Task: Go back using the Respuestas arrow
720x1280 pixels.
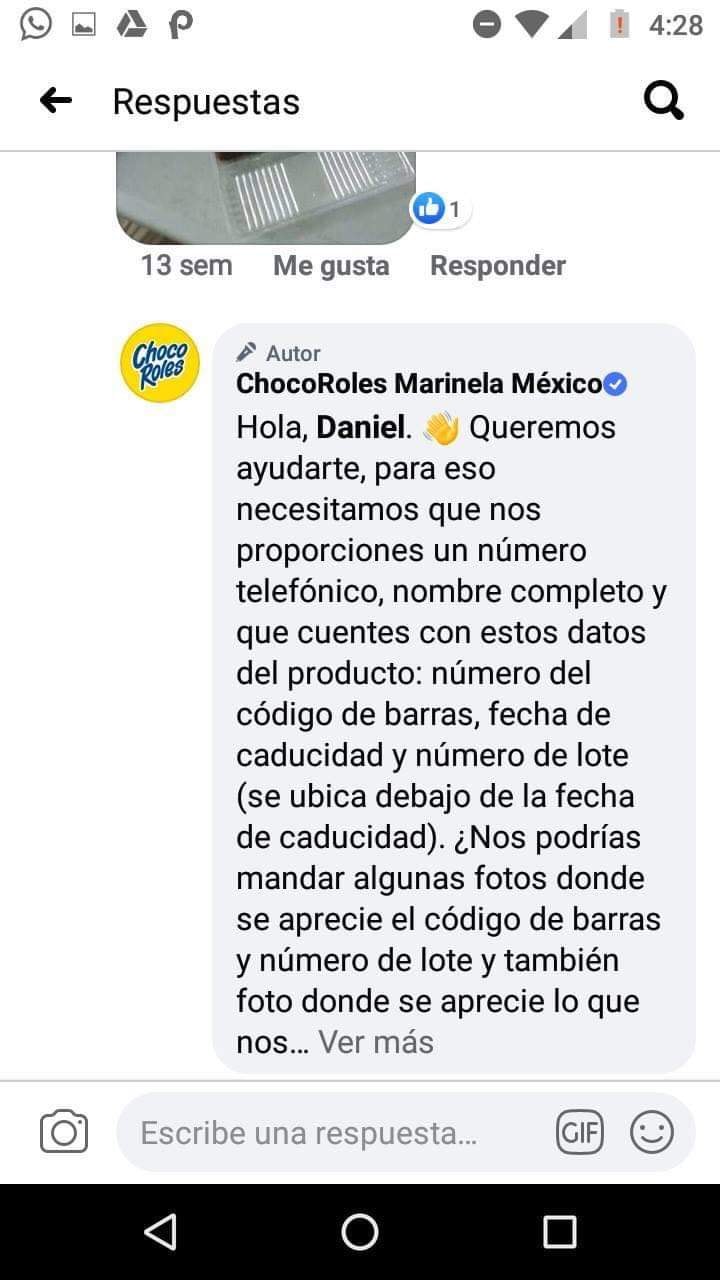Action: point(56,100)
